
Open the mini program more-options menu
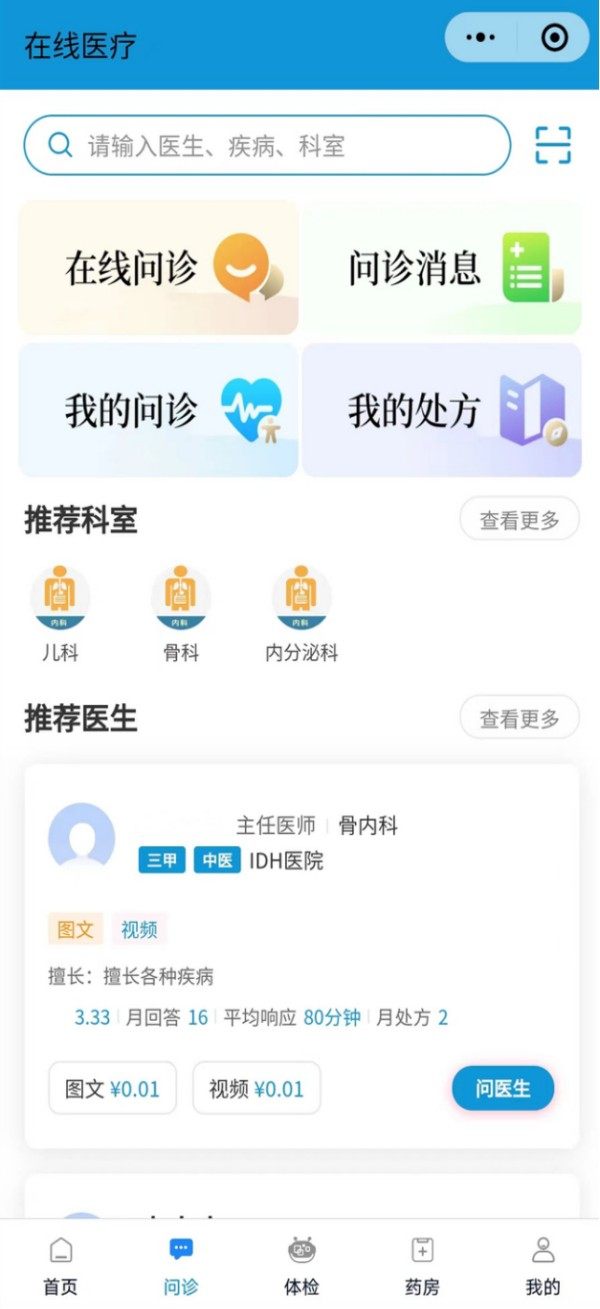point(481,38)
